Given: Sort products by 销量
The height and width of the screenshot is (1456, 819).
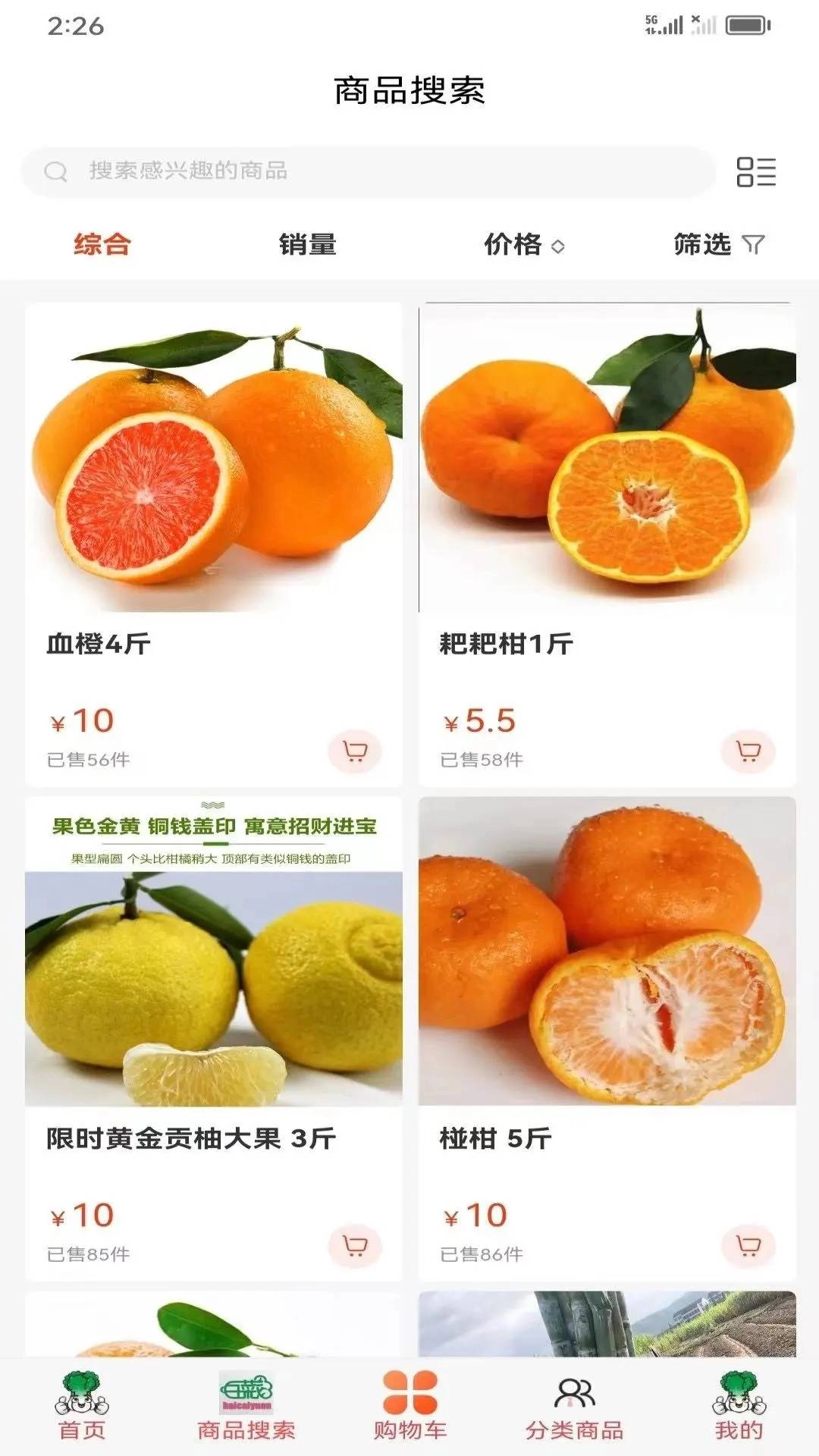Looking at the screenshot, I should pyautogui.click(x=307, y=244).
